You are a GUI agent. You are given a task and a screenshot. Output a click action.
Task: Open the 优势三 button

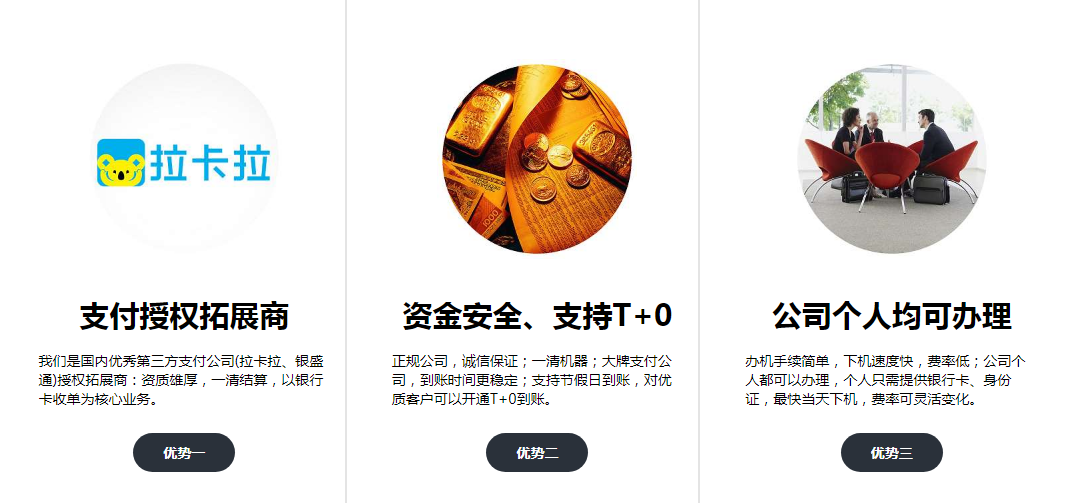[x=891, y=452]
